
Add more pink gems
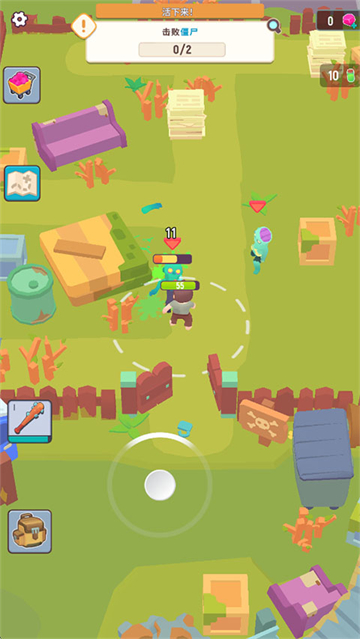[349, 20]
